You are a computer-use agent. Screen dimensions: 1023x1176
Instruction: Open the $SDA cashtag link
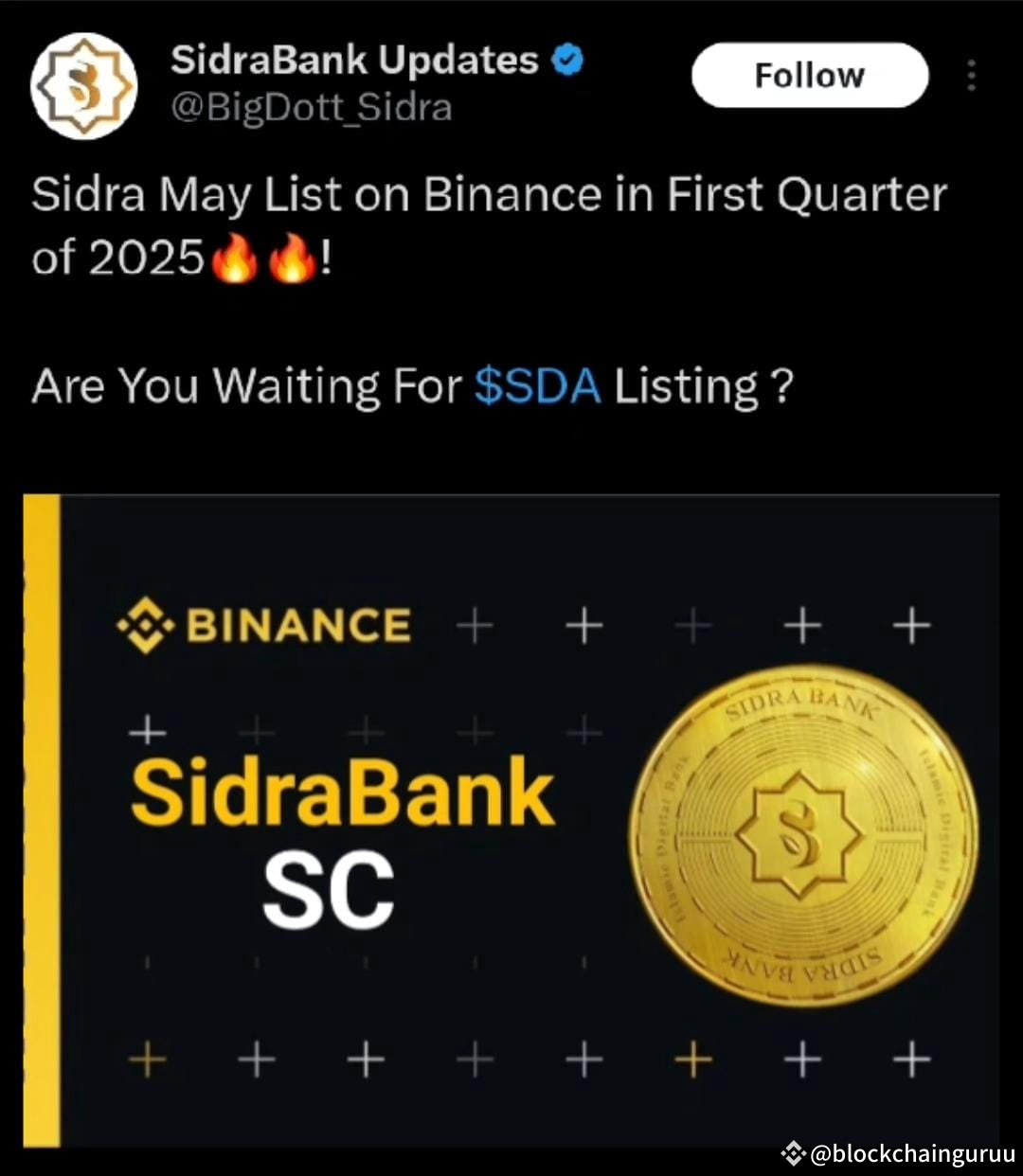click(537, 385)
